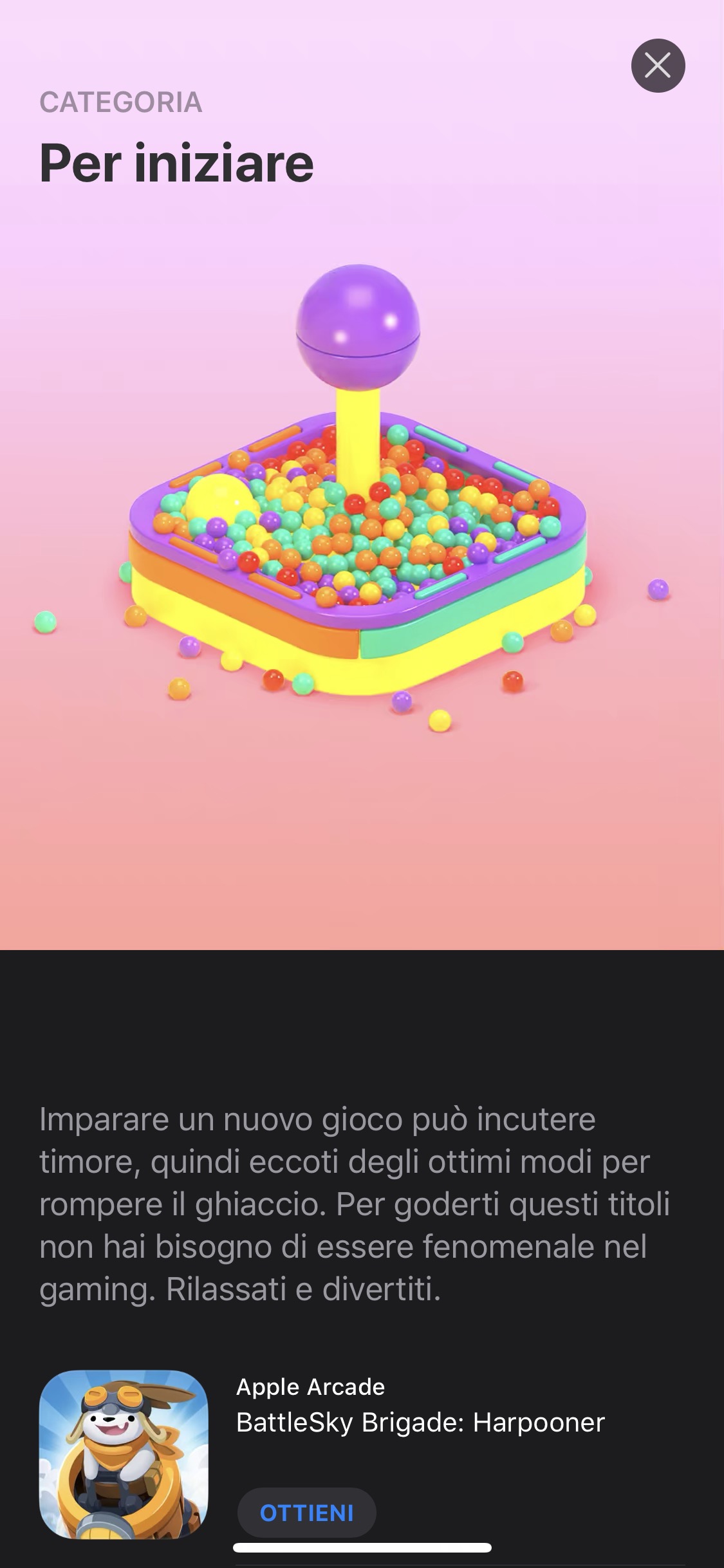Close the Per iniziare category page
Image resolution: width=724 pixels, height=1568 pixels.
pos(658,66)
